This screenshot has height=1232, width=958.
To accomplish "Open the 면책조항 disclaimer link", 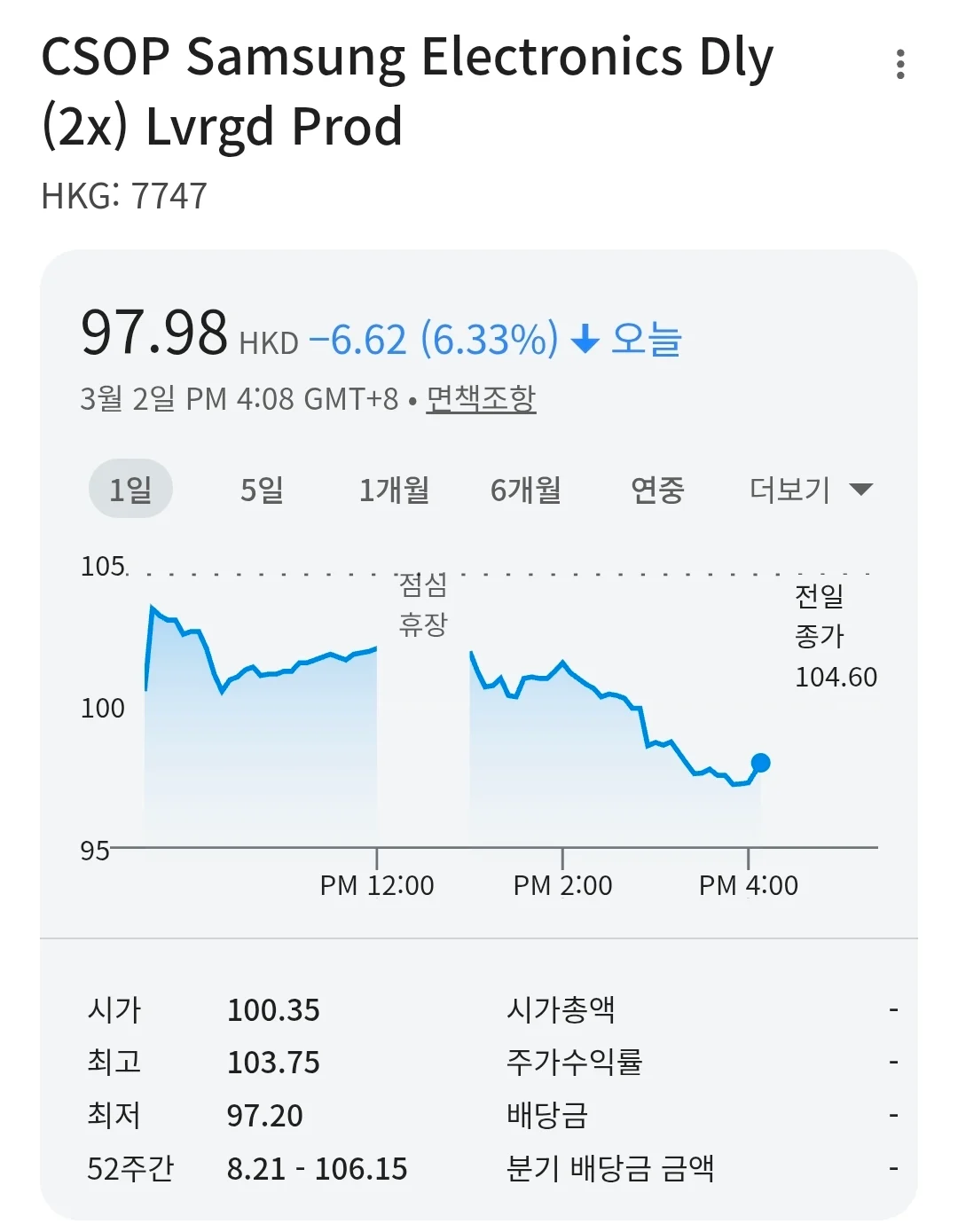I will click(481, 398).
